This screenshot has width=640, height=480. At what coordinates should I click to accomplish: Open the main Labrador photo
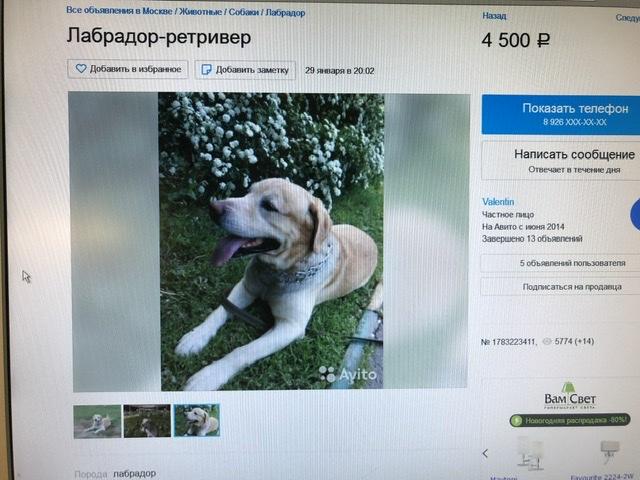click(x=270, y=240)
